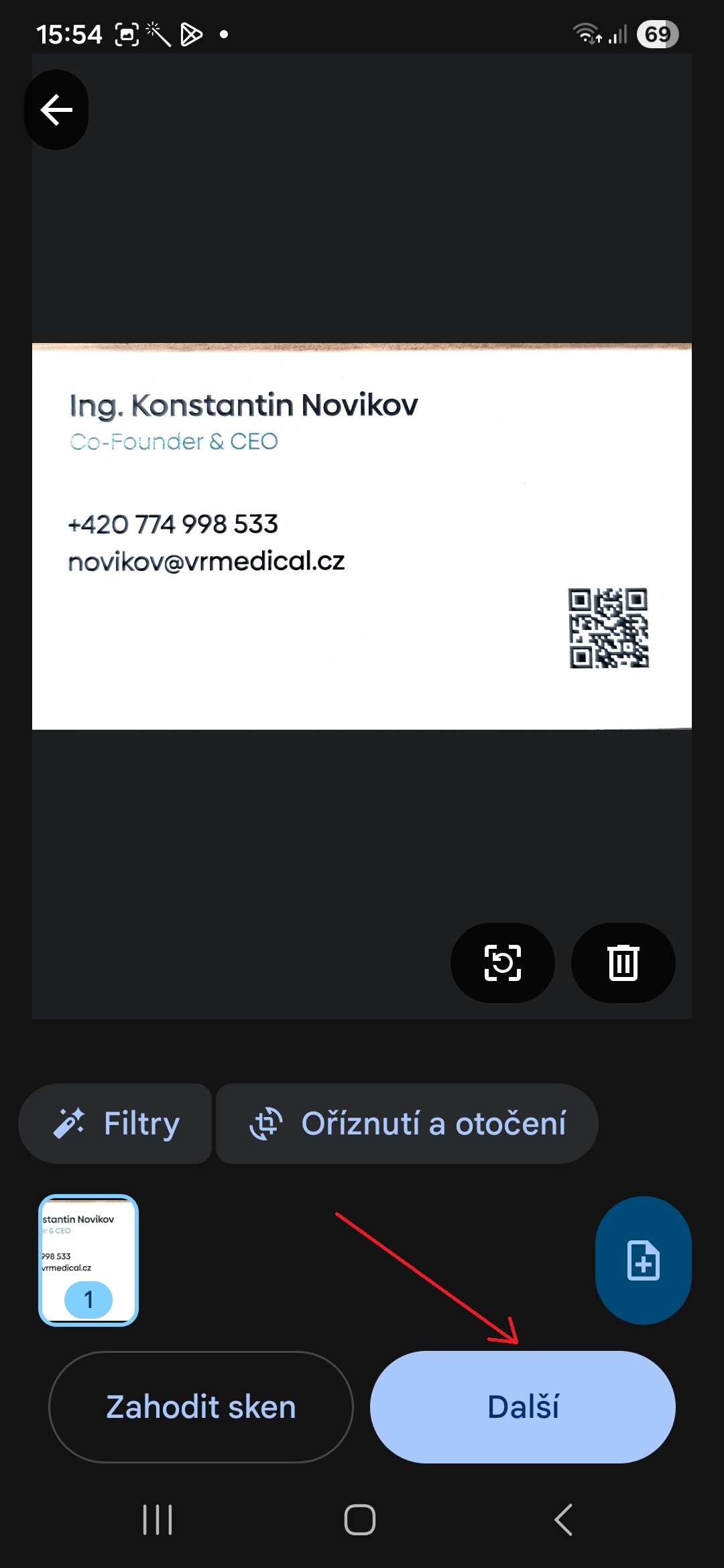Add another page to the scan

(x=643, y=1260)
